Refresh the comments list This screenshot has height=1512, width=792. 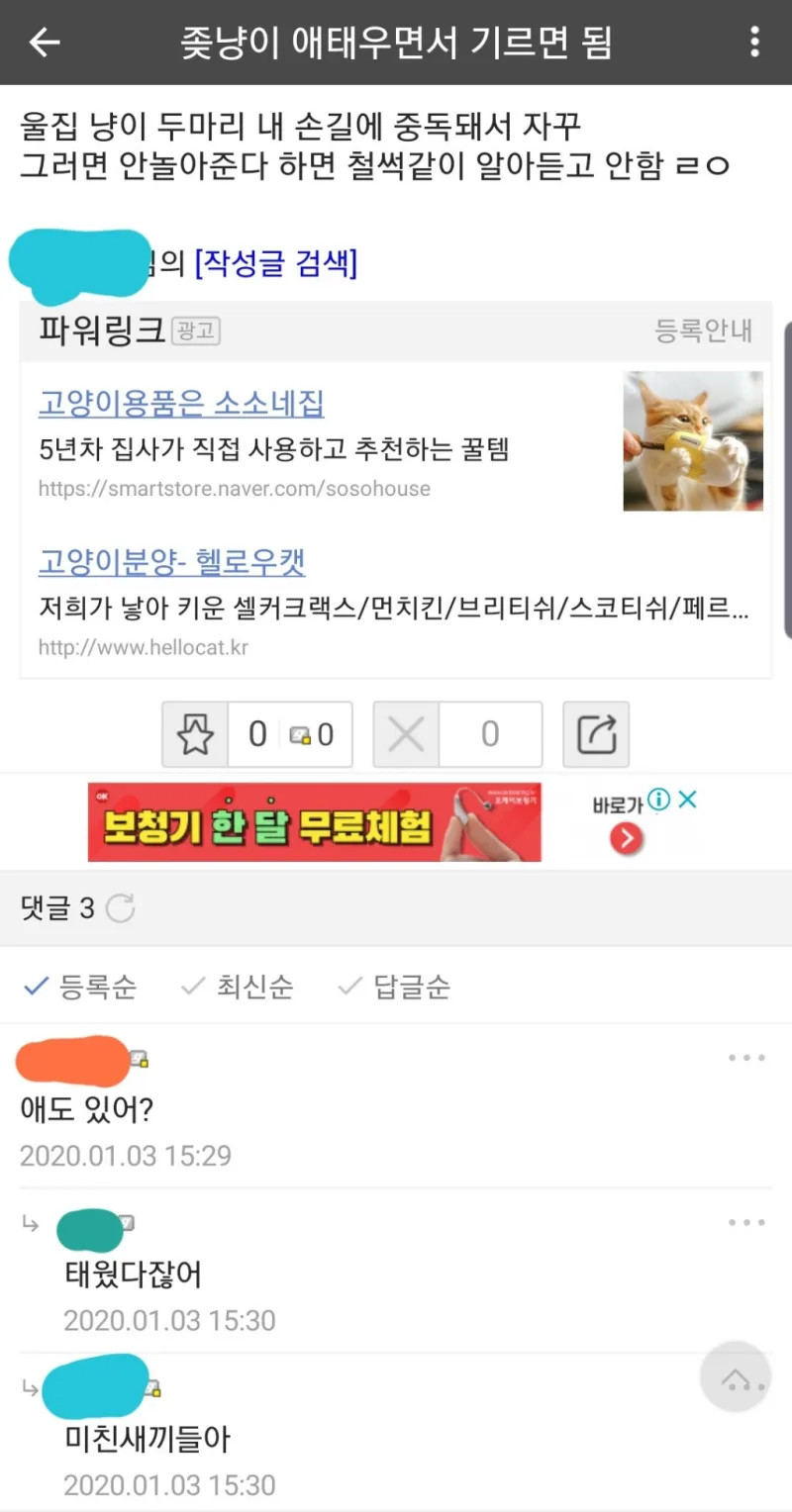click(x=120, y=907)
